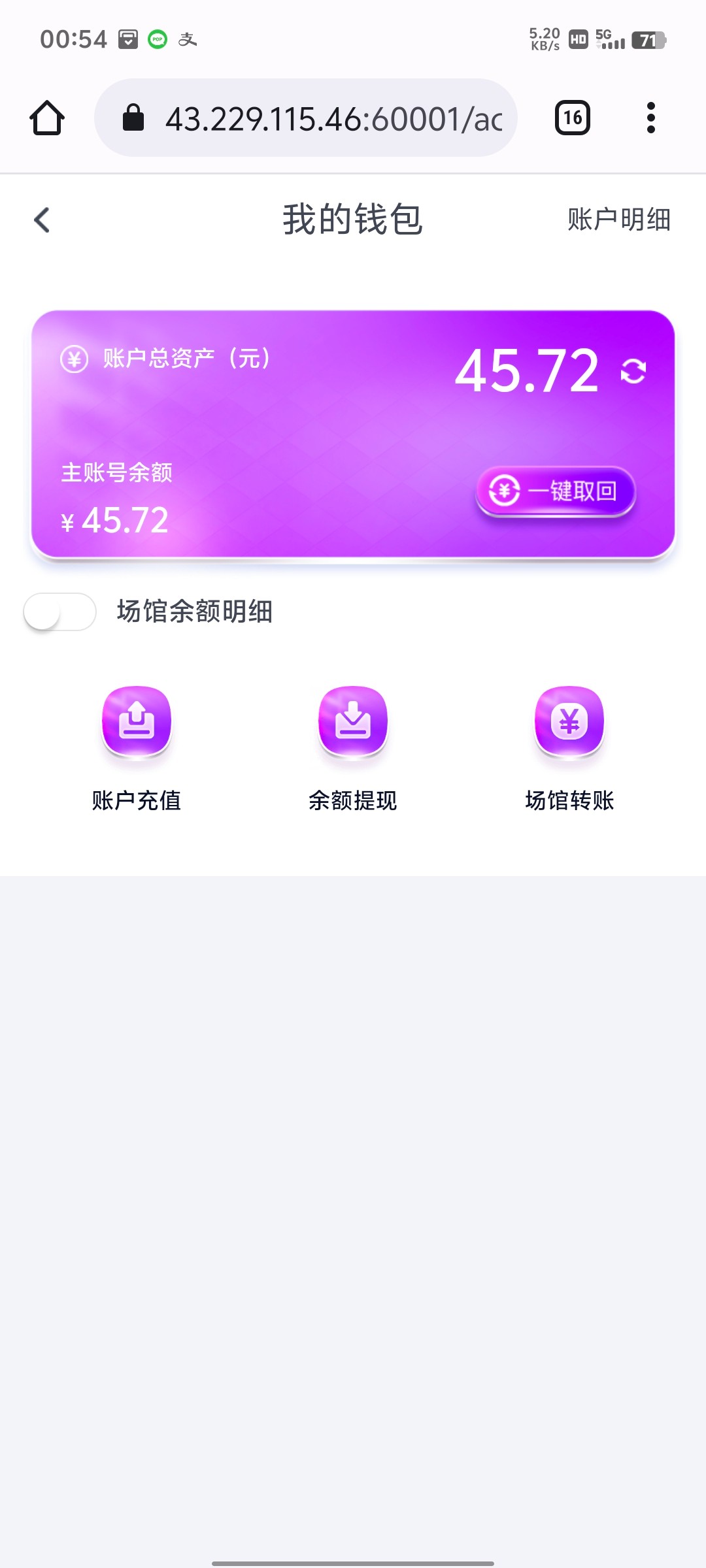Refresh the total assets balance
This screenshot has height=1568, width=706.
coord(633,371)
